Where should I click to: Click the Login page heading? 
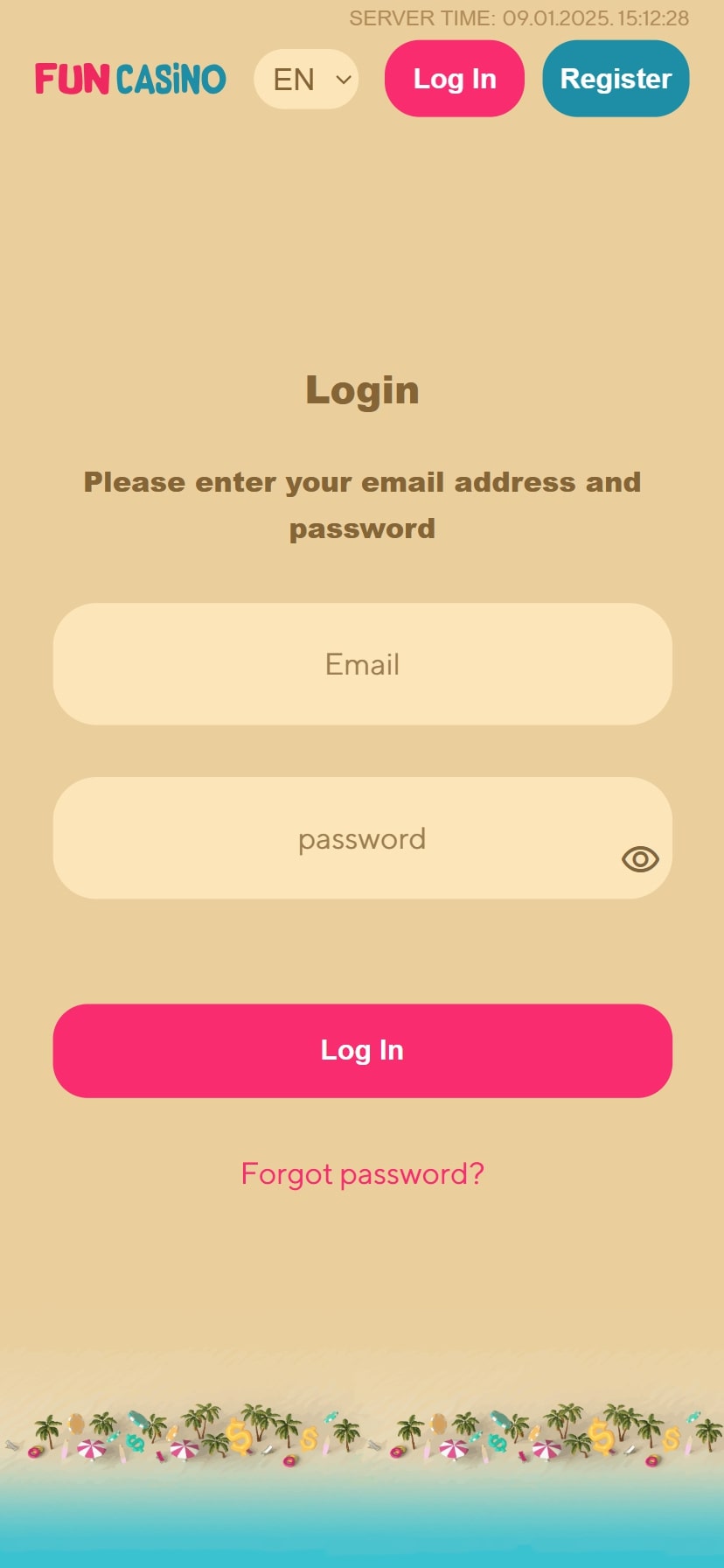[x=362, y=389]
